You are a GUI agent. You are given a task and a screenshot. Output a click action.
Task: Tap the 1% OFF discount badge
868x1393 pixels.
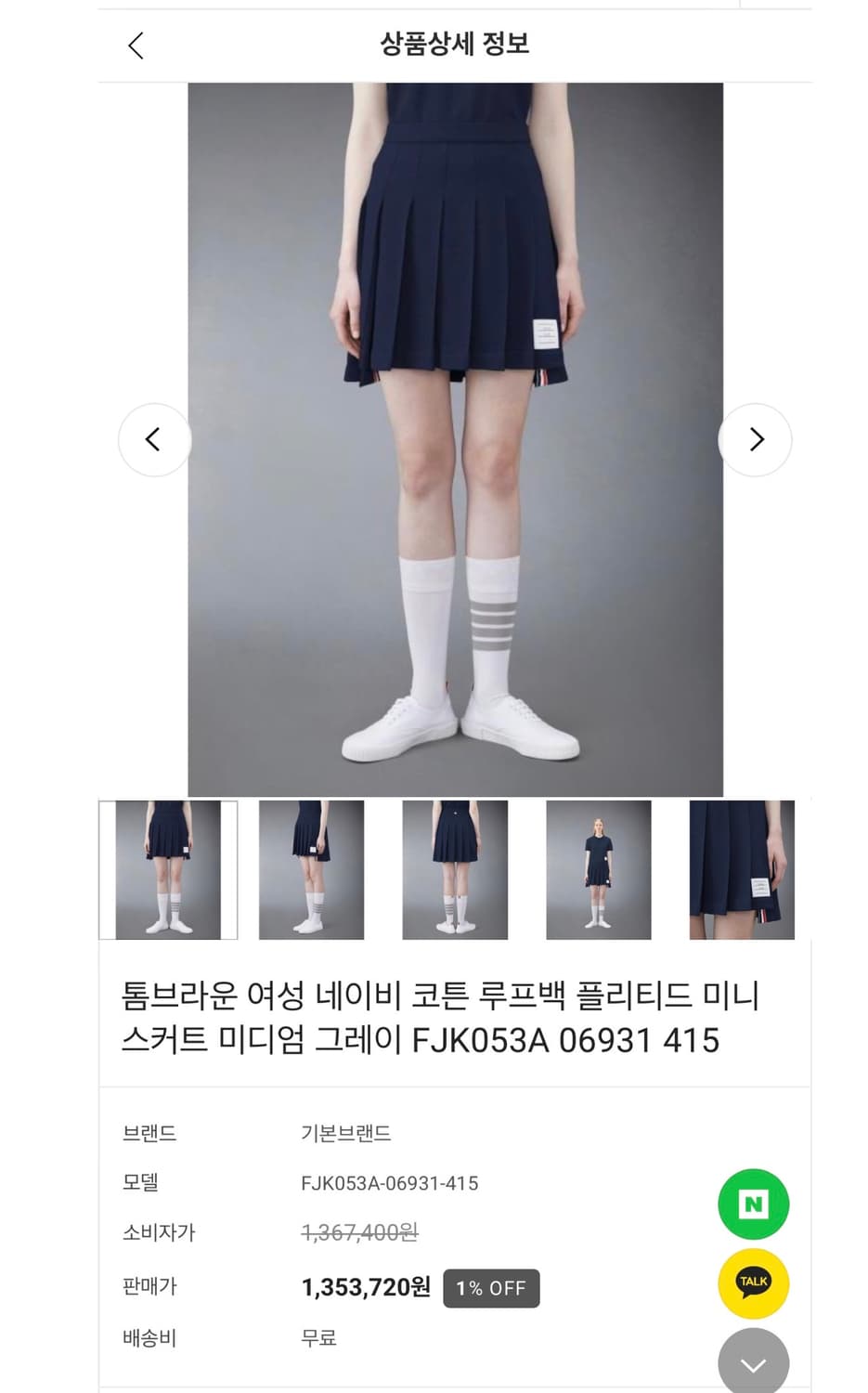tap(491, 1287)
